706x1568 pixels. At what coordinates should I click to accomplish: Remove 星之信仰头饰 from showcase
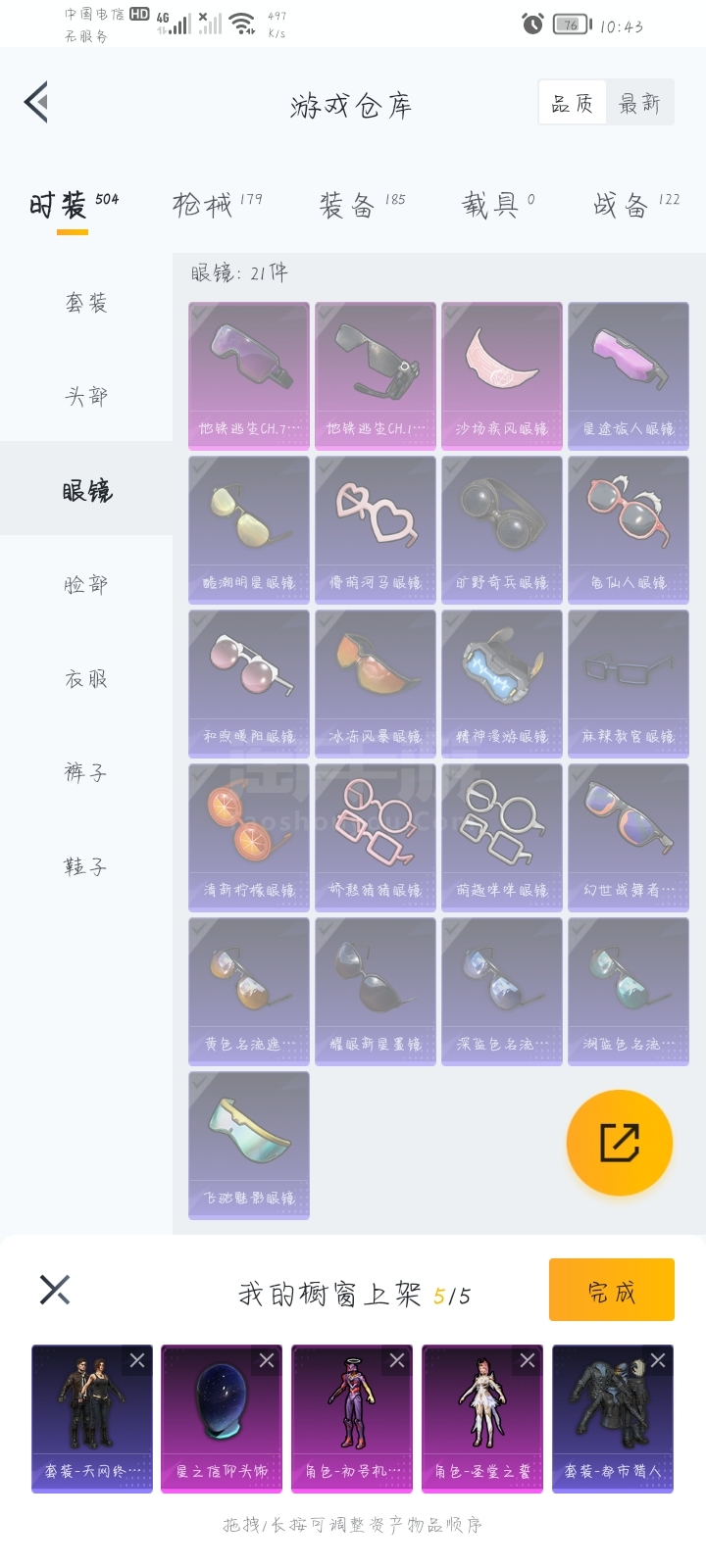coord(267,1360)
